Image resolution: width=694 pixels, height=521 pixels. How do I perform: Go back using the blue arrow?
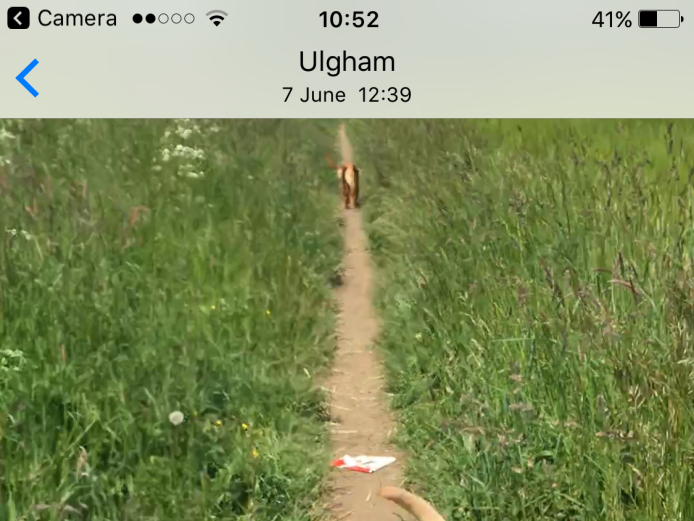point(28,78)
